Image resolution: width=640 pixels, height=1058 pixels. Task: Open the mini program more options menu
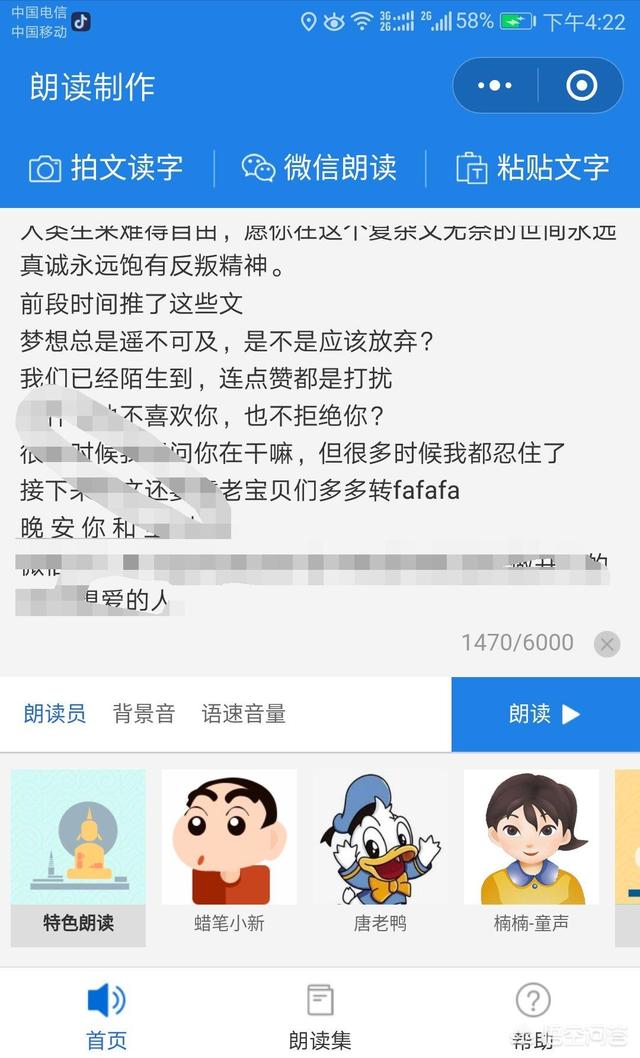(495, 86)
